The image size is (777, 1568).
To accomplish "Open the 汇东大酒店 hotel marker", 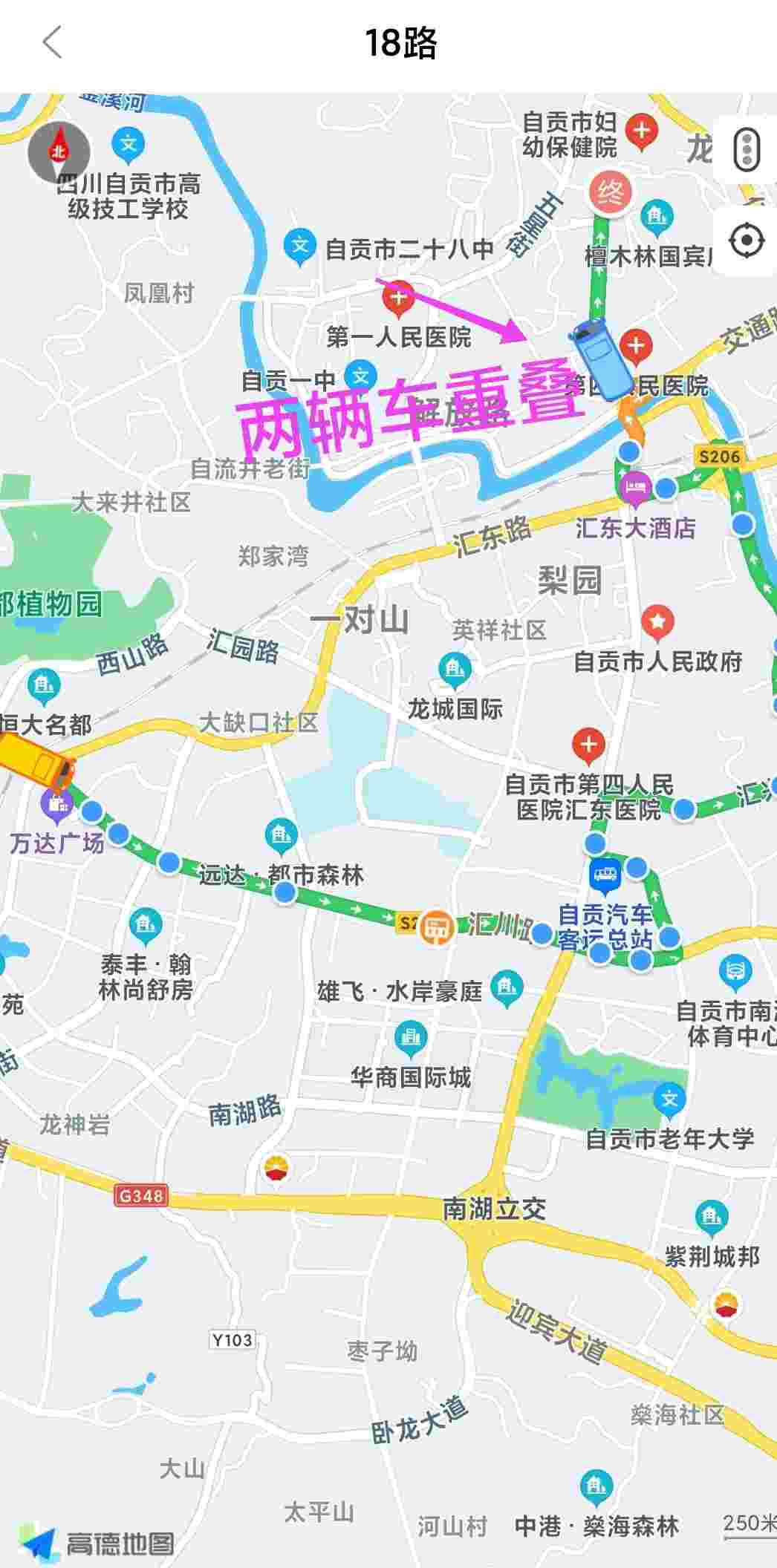I will 634,488.
